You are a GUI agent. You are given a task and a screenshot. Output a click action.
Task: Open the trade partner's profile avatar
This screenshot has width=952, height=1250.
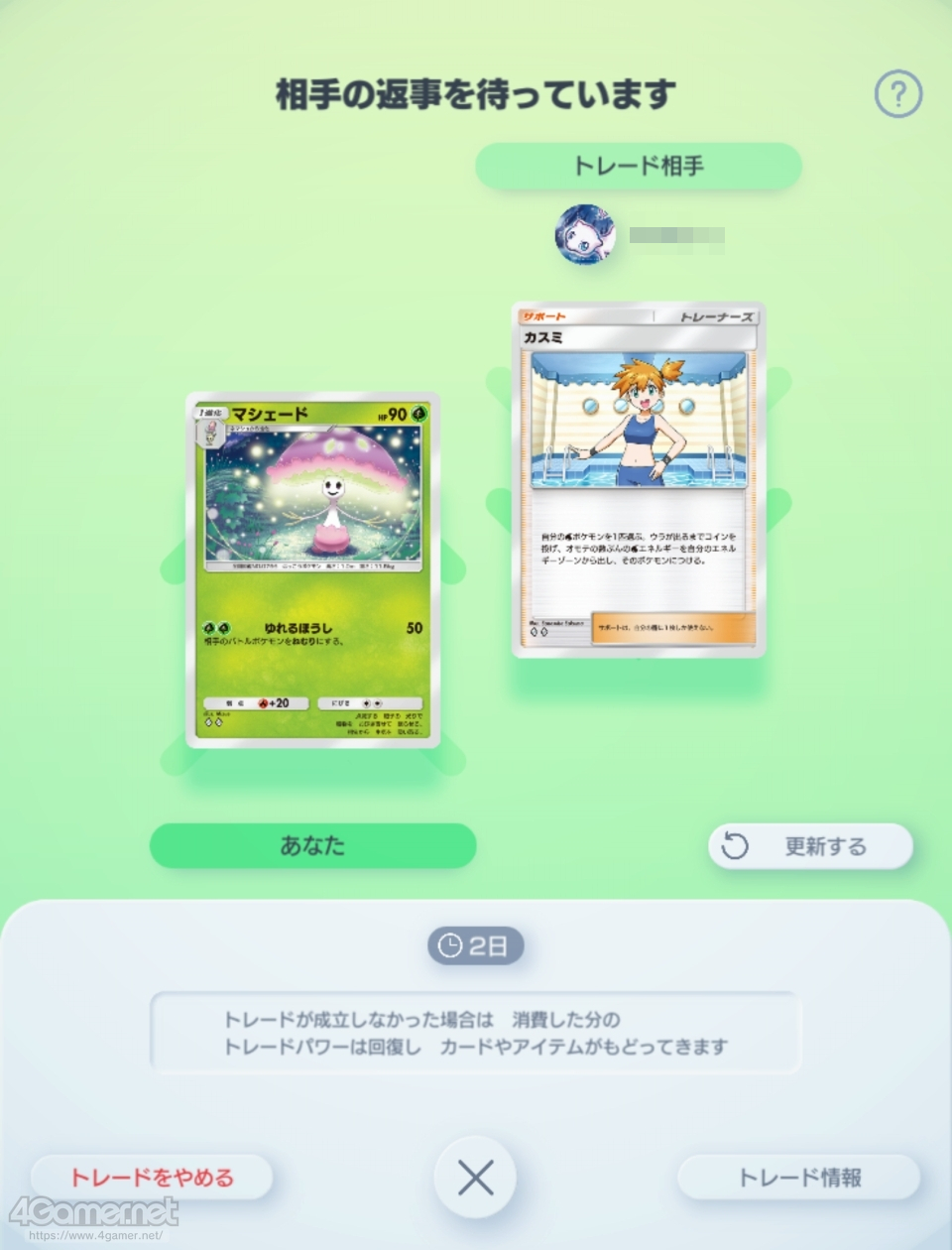point(585,235)
